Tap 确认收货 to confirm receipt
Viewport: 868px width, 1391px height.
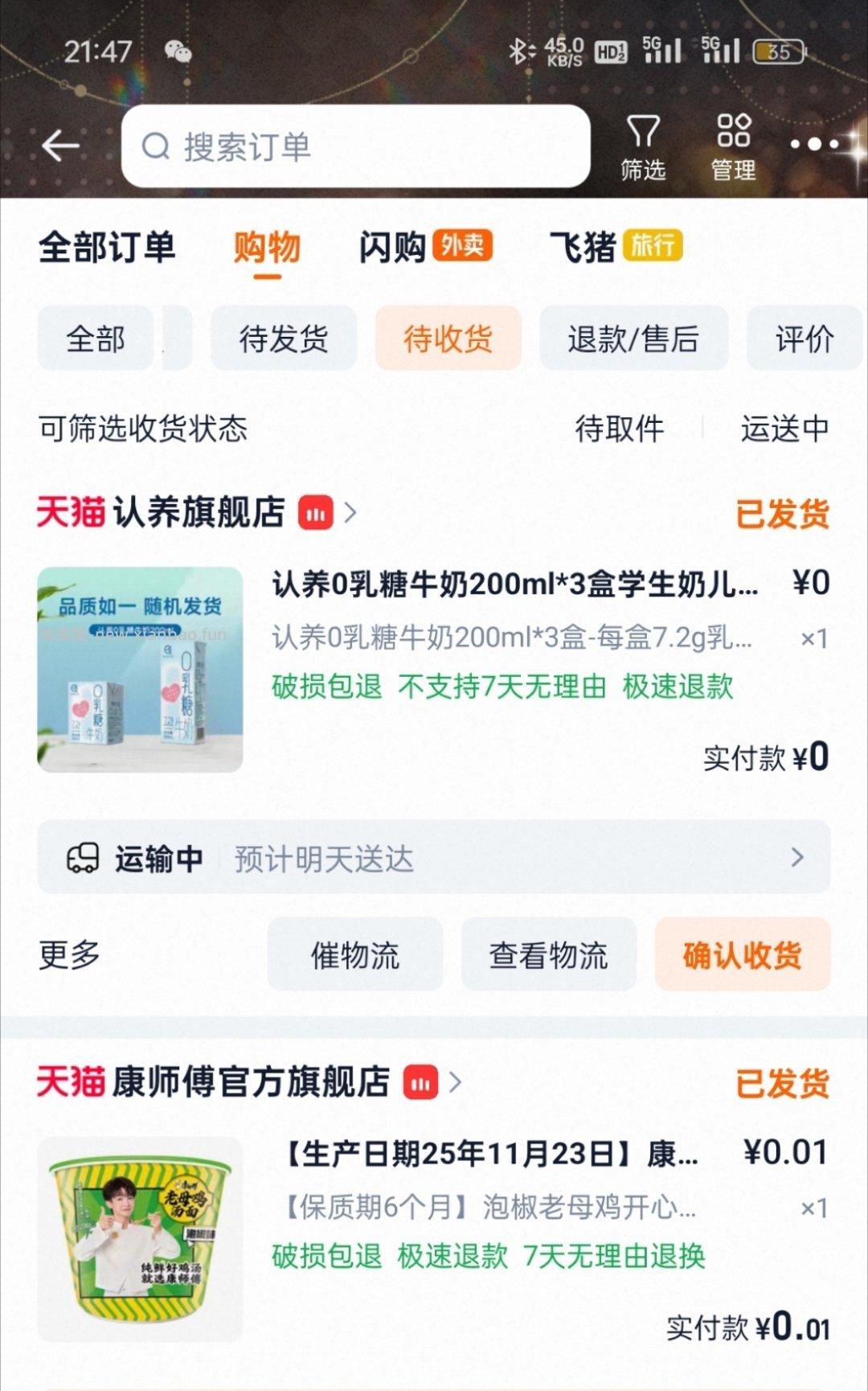coord(742,954)
